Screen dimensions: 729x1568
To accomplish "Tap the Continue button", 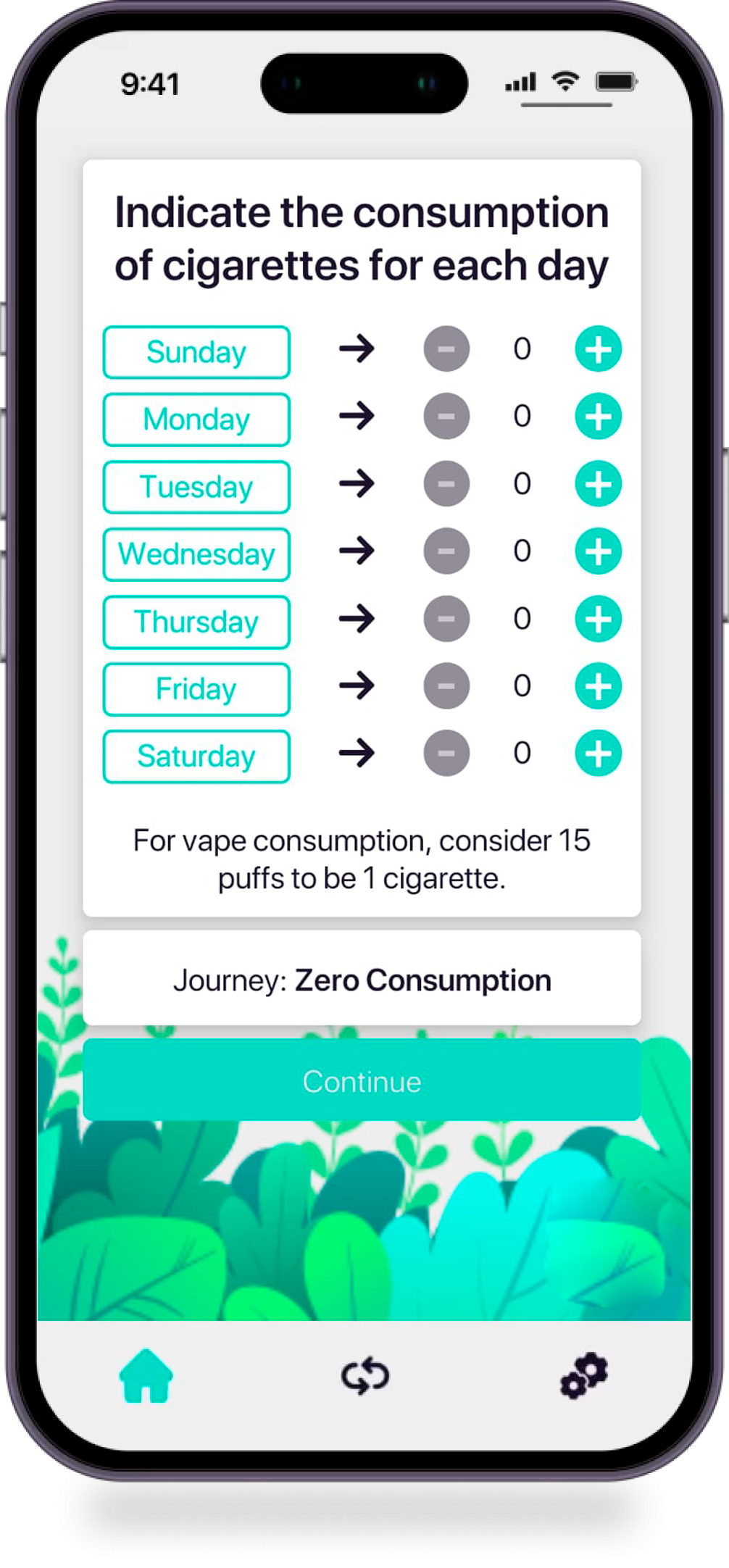I will 362,1080.
